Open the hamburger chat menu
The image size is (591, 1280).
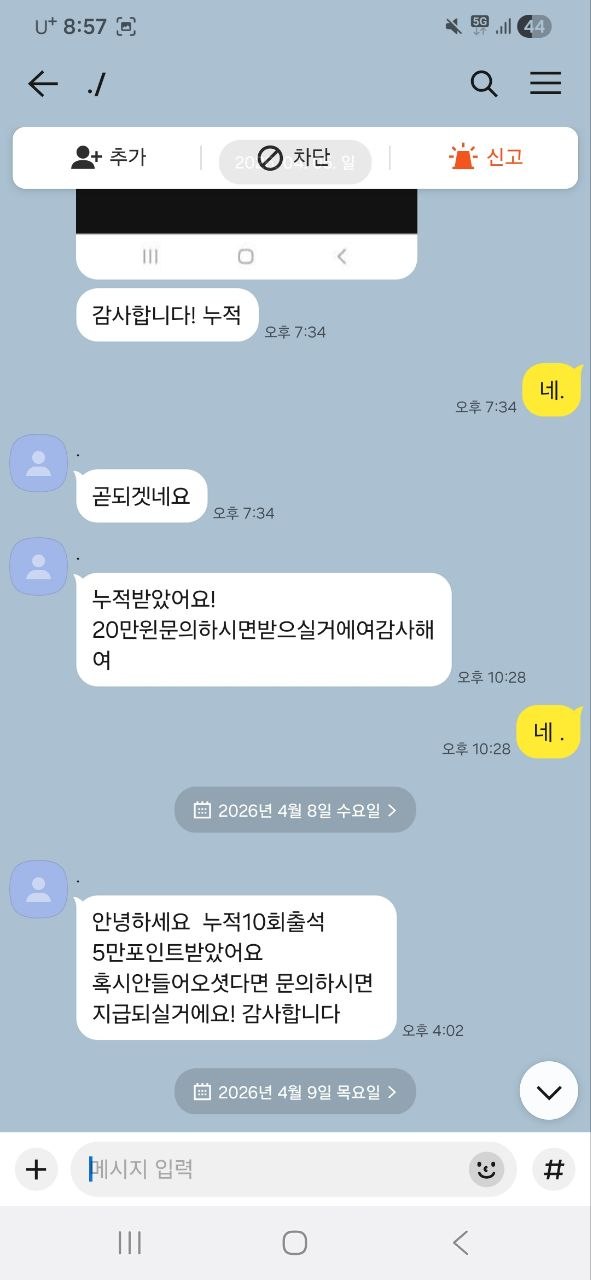[x=545, y=84]
